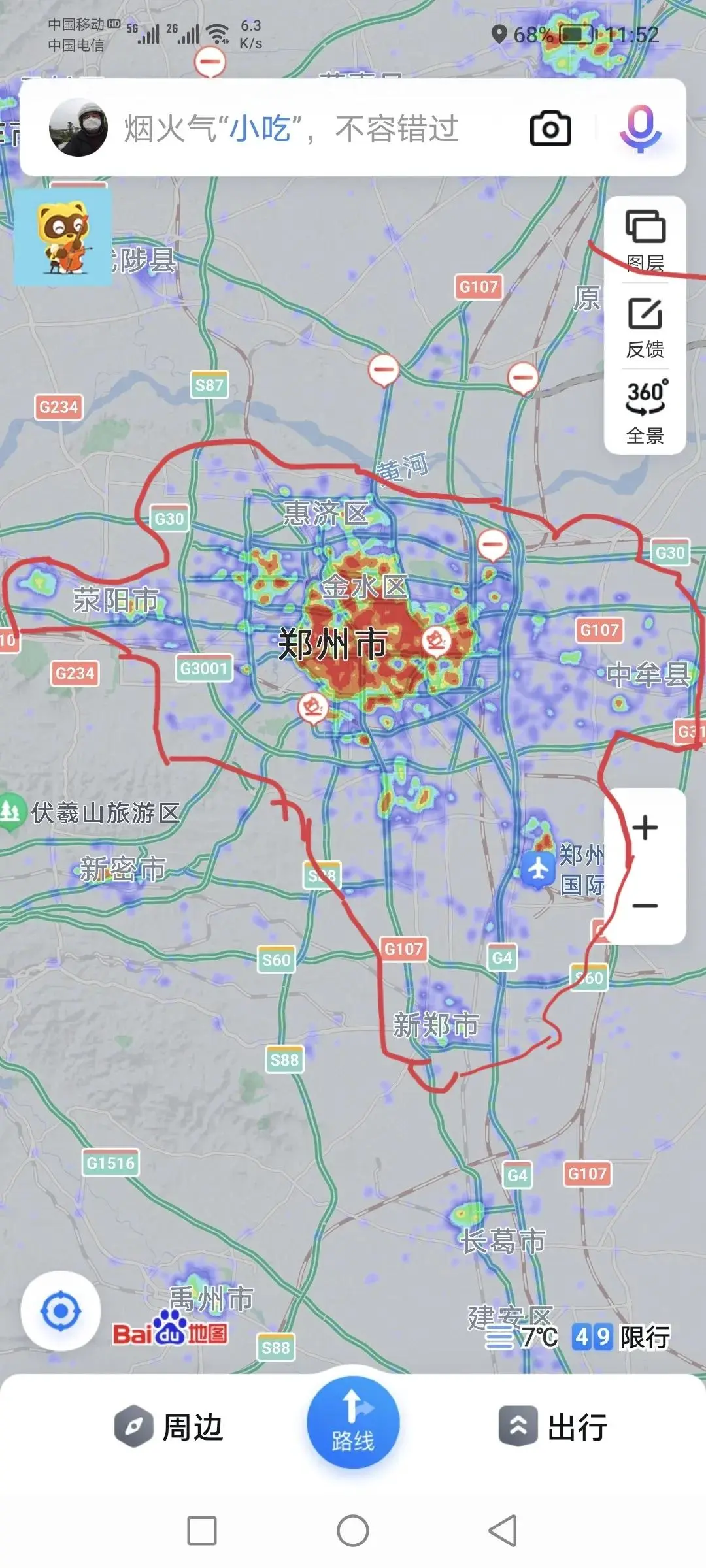Screen dimensions: 706x1568
Task: Tap the raccoon mascot banner icon
Action: [x=63, y=238]
